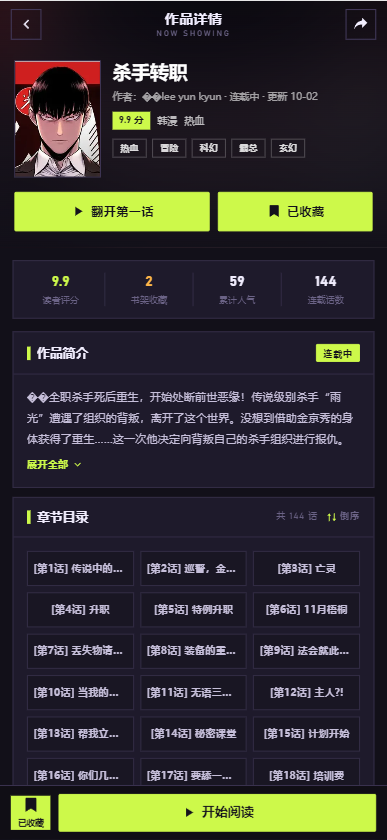Tap the bottom-bar 已收藏 bookmark icon

click(31, 813)
